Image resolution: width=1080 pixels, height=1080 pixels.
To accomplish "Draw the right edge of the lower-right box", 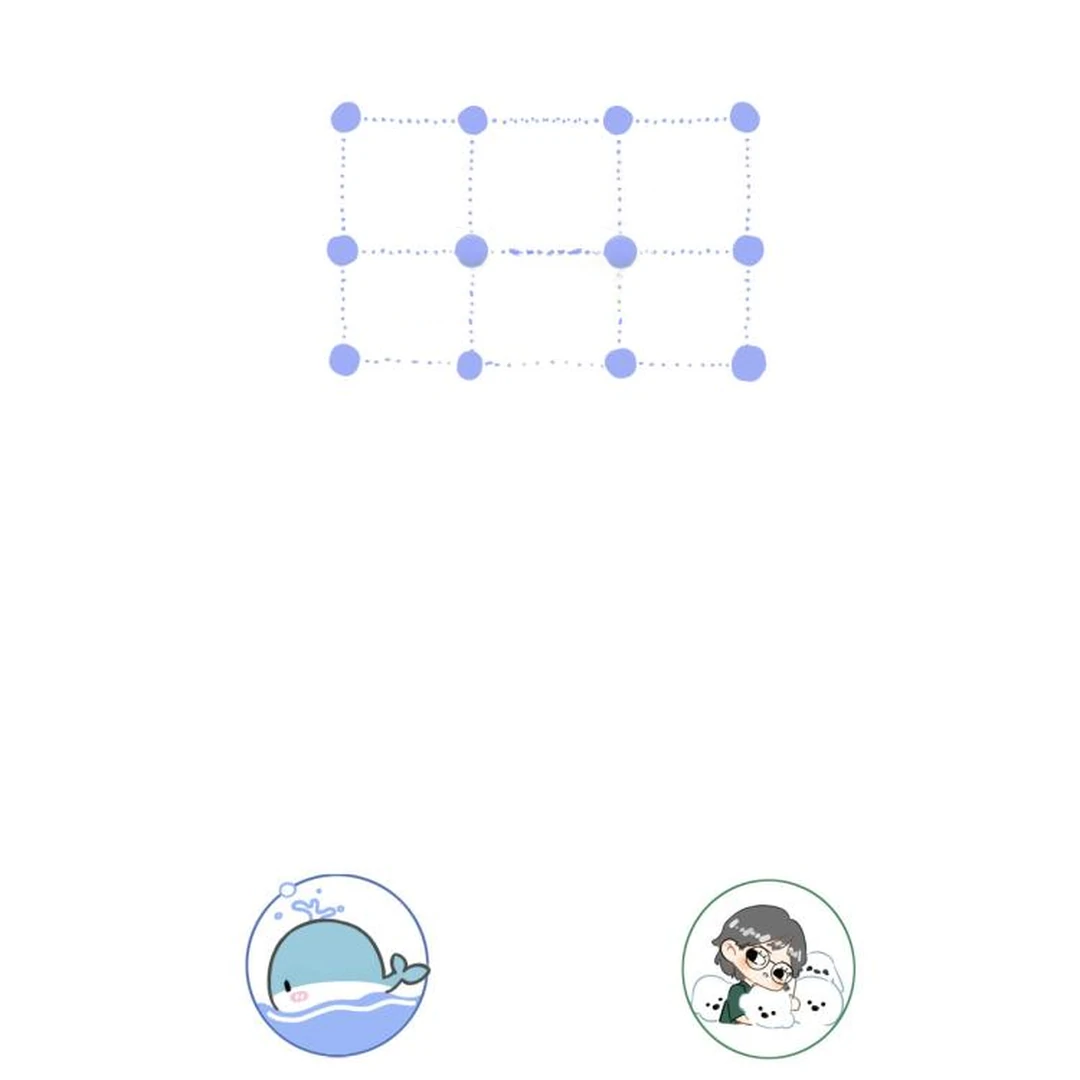I will point(747,306).
